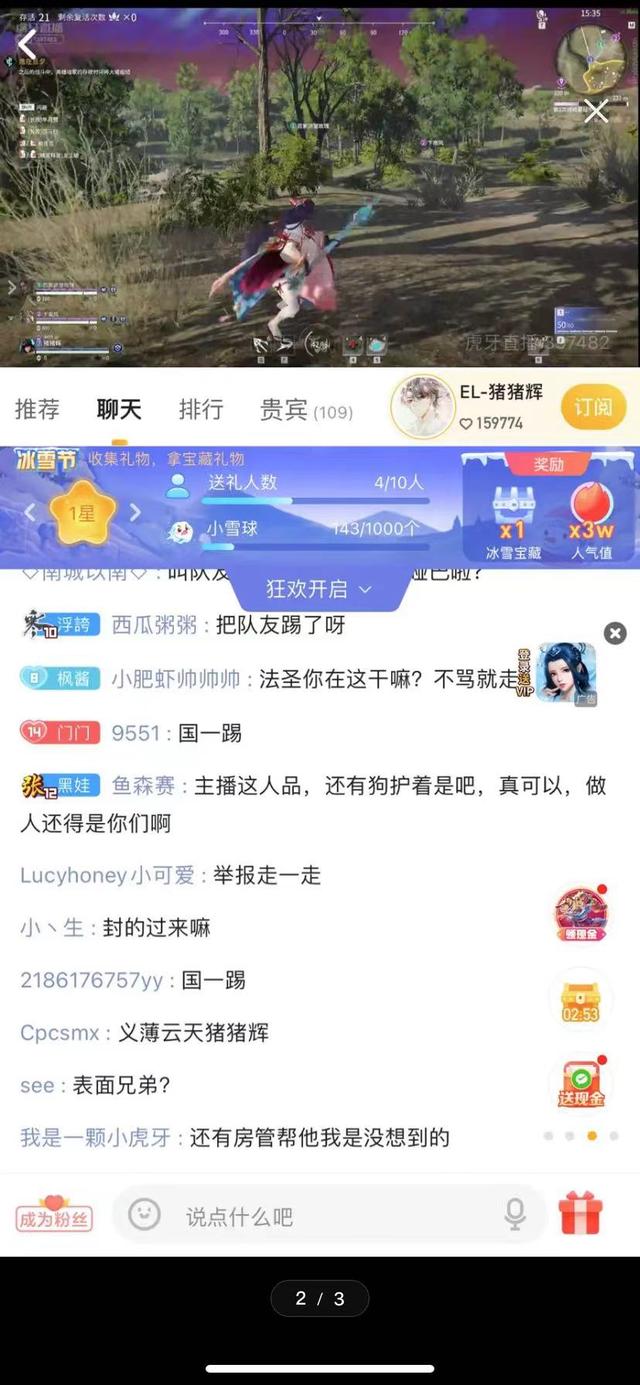Expand the 狂欢开启 panel

(319, 589)
